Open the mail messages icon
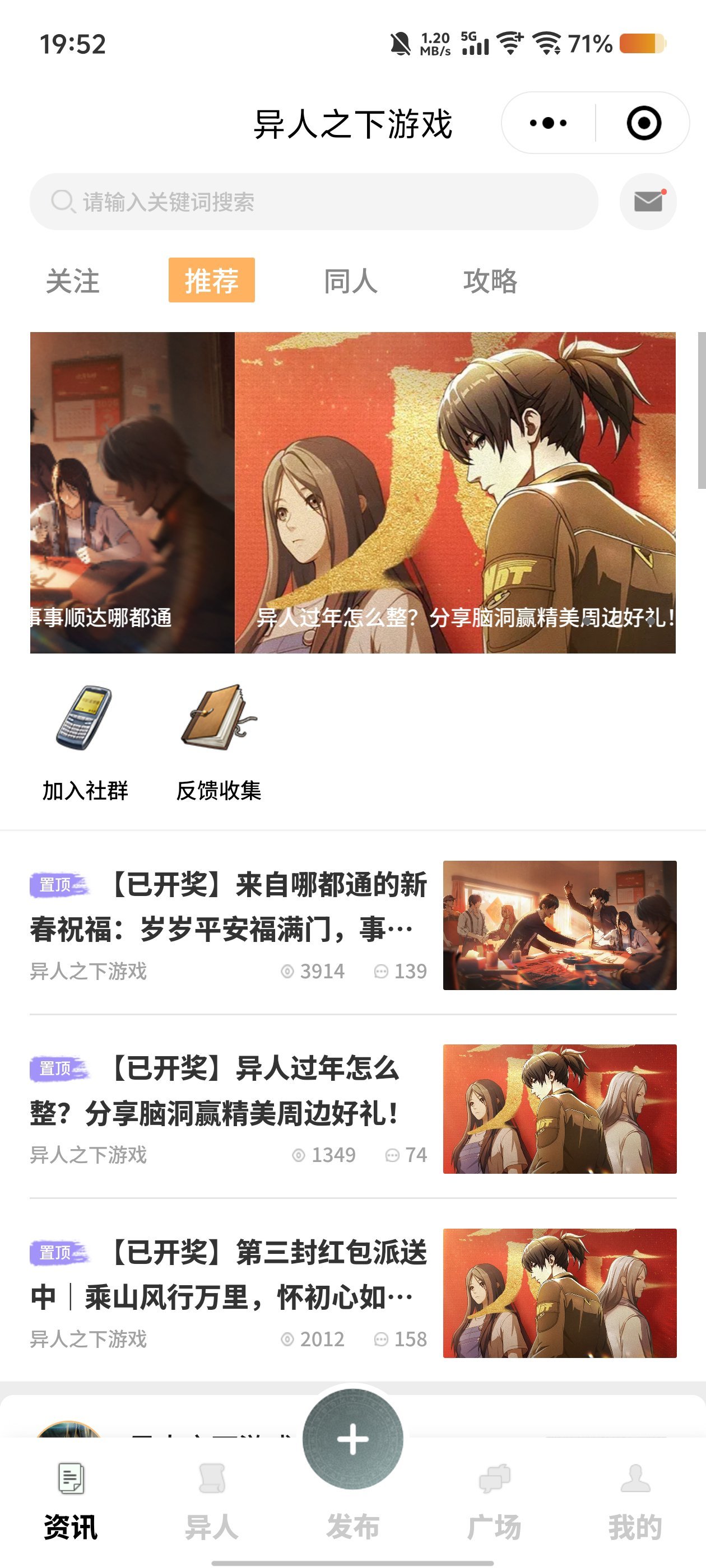The height and width of the screenshot is (1568, 706). pyautogui.click(x=648, y=202)
